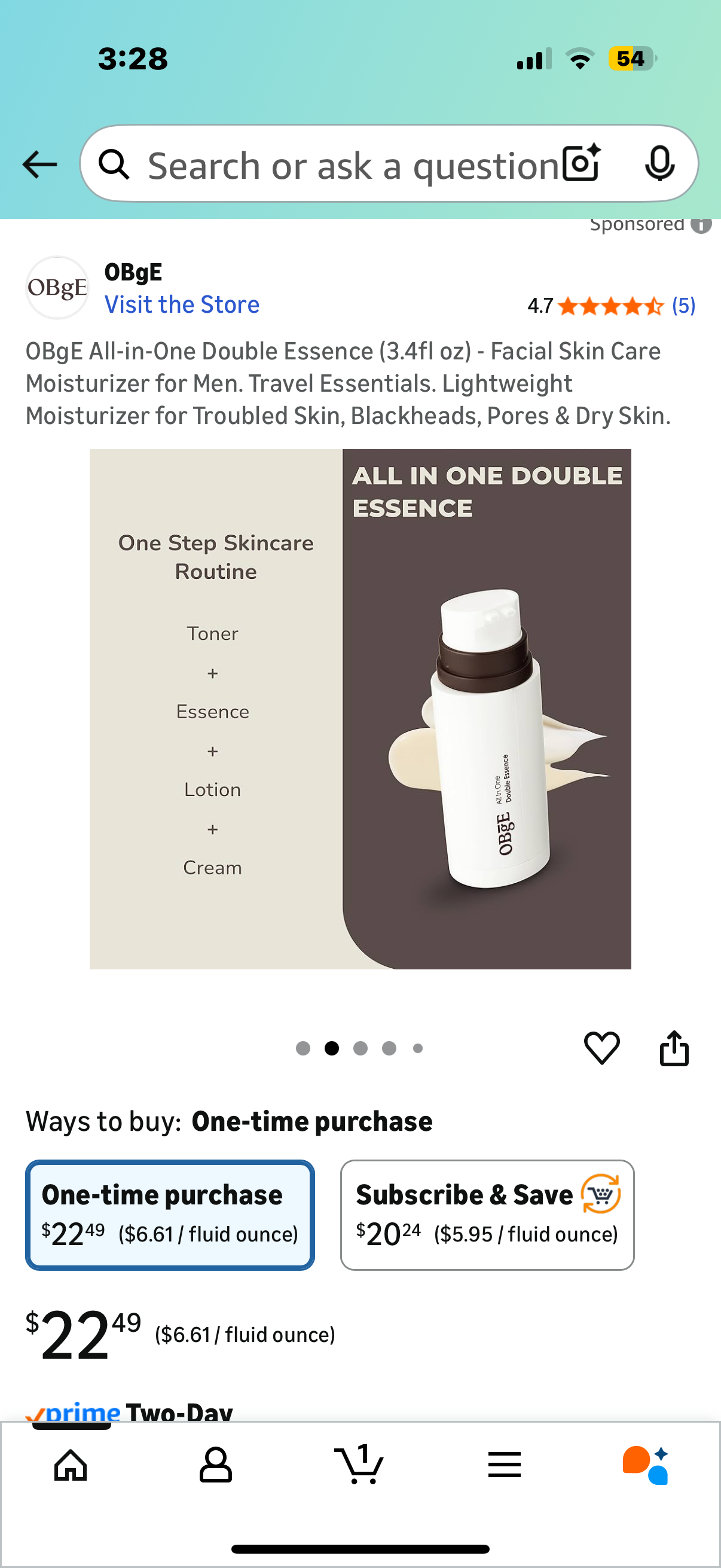Open your account profile icon
The height and width of the screenshot is (1568, 721).
[216, 1465]
